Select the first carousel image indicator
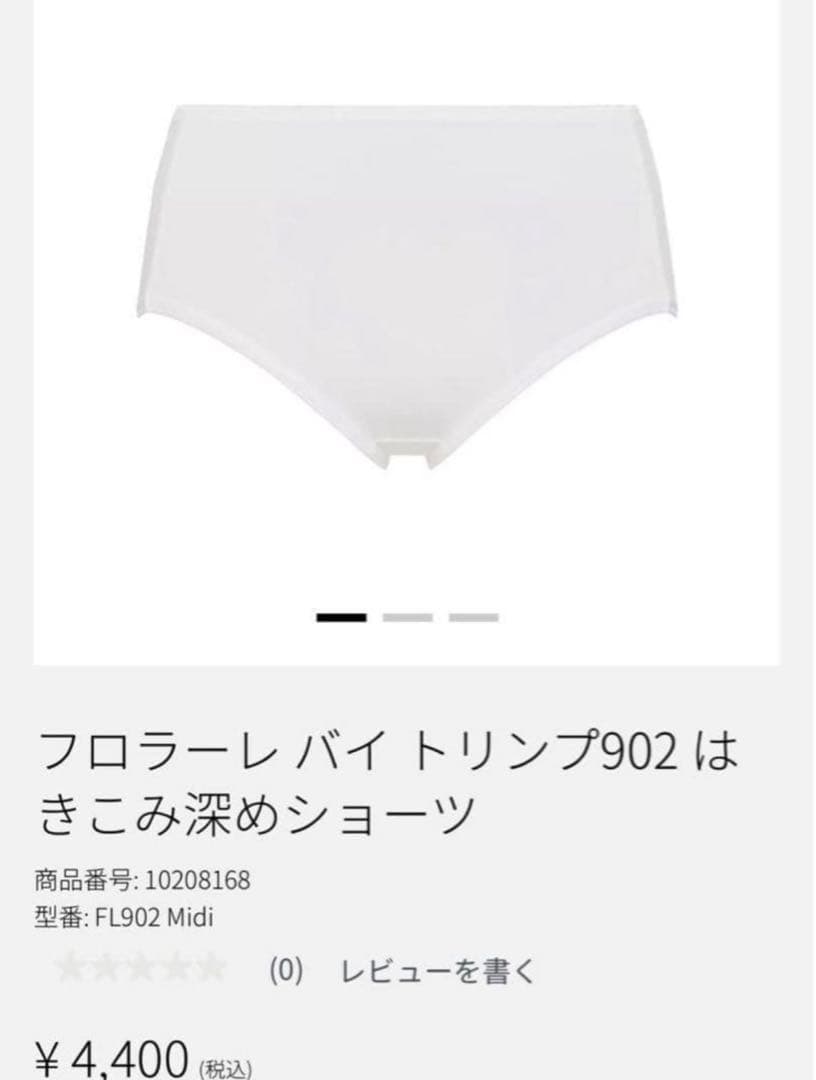This screenshot has width=816, height=1080. [x=341, y=617]
